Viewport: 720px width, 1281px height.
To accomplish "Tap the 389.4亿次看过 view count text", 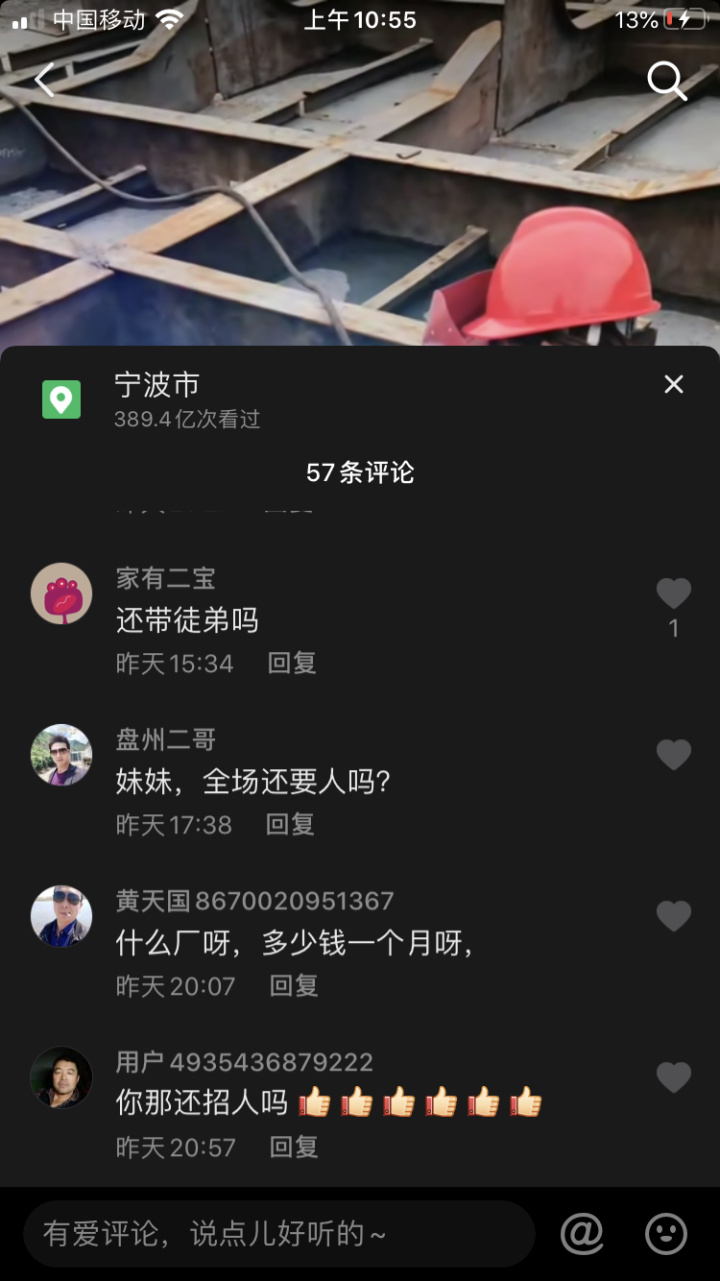I will click(x=190, y=420).
